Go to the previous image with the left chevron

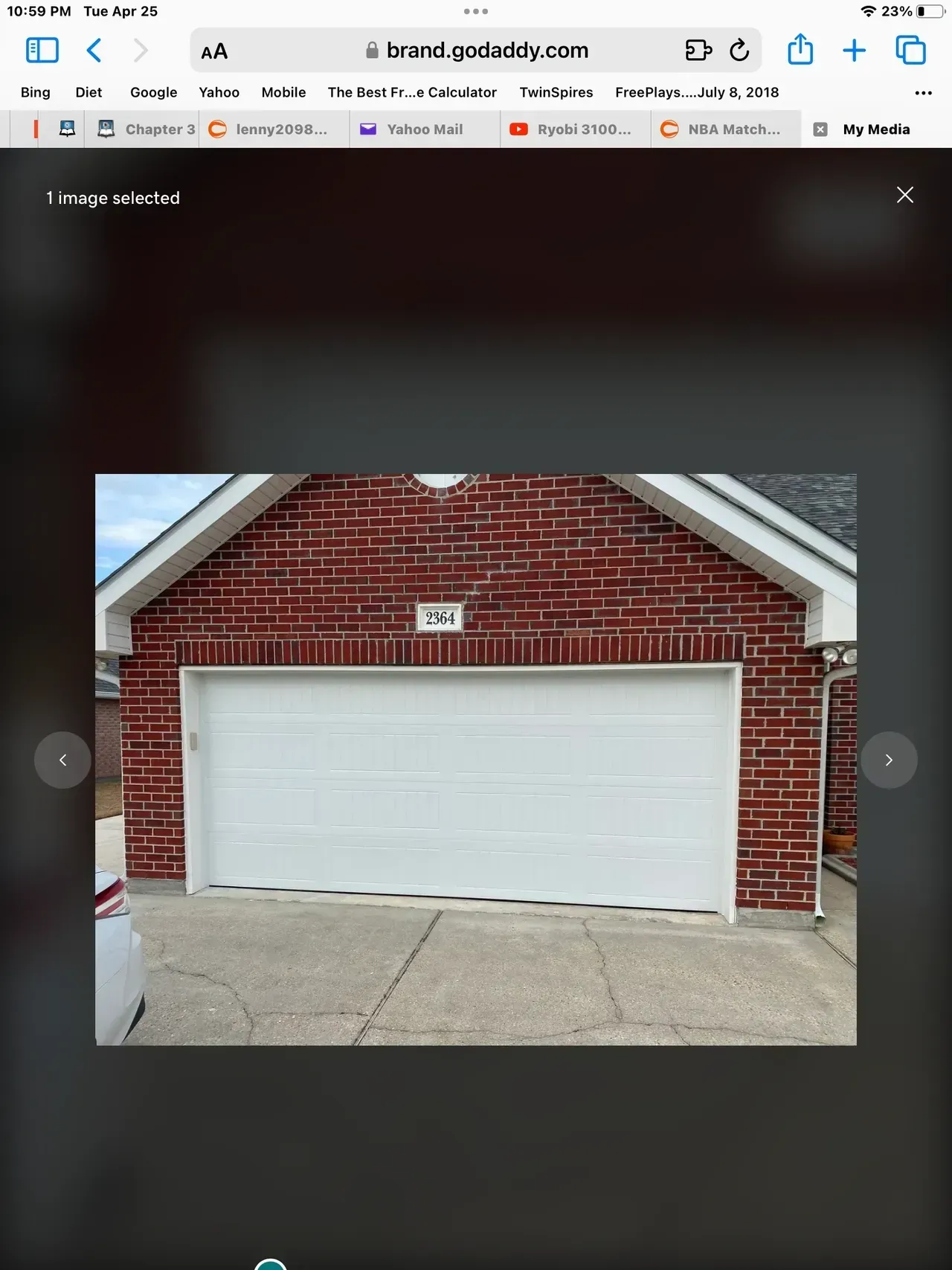62,760
